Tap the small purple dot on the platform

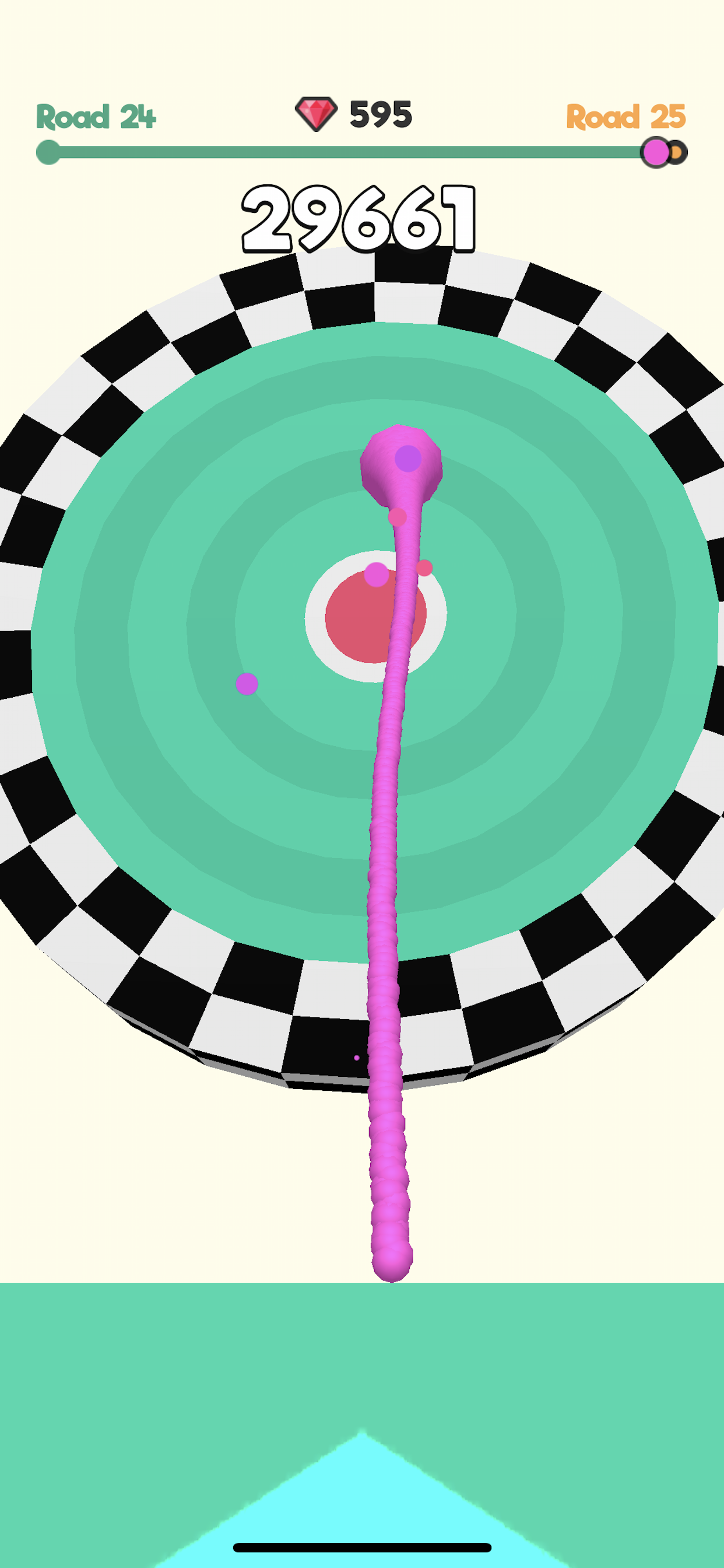(x=247, y=685)
